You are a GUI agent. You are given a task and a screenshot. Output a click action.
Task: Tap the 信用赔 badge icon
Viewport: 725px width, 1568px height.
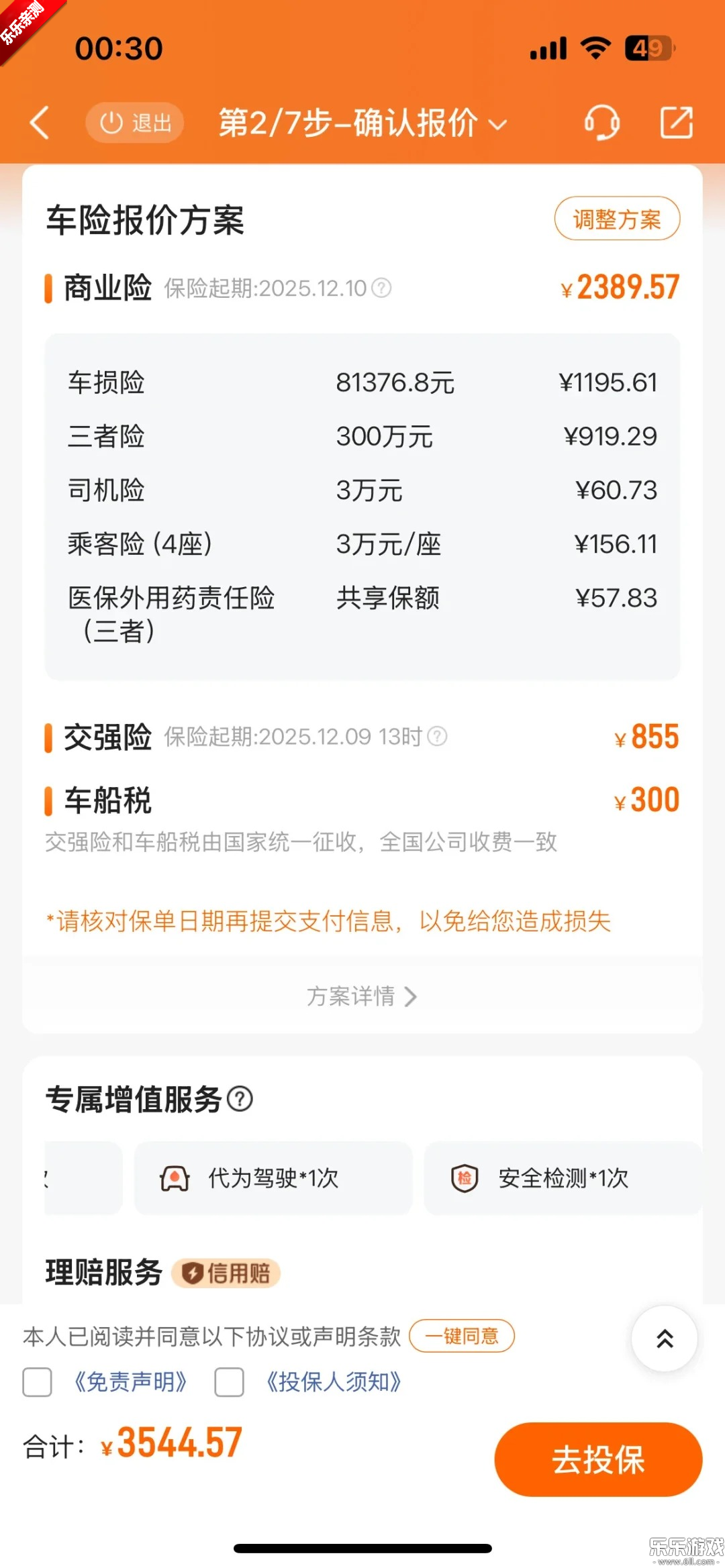(195, 1272)
